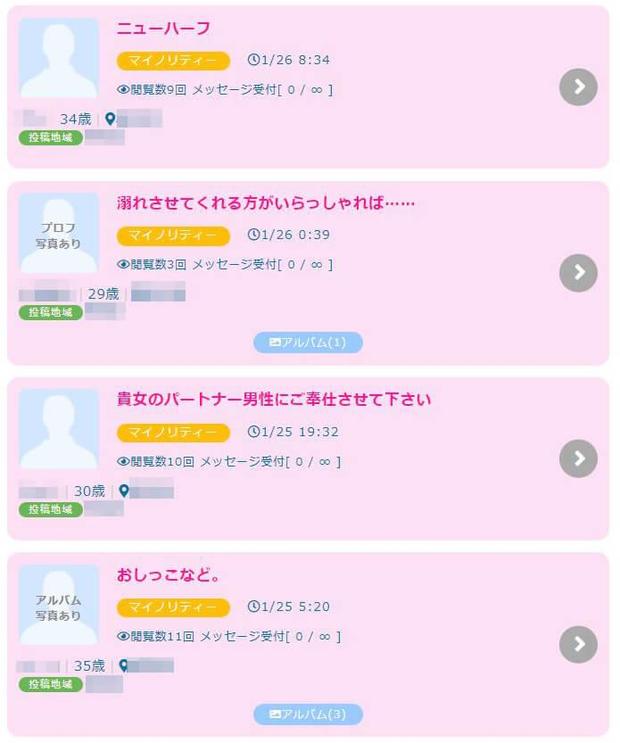Open the post titled ニューハーフ
This screenshot has width=620, height=743.
[164, 28]
